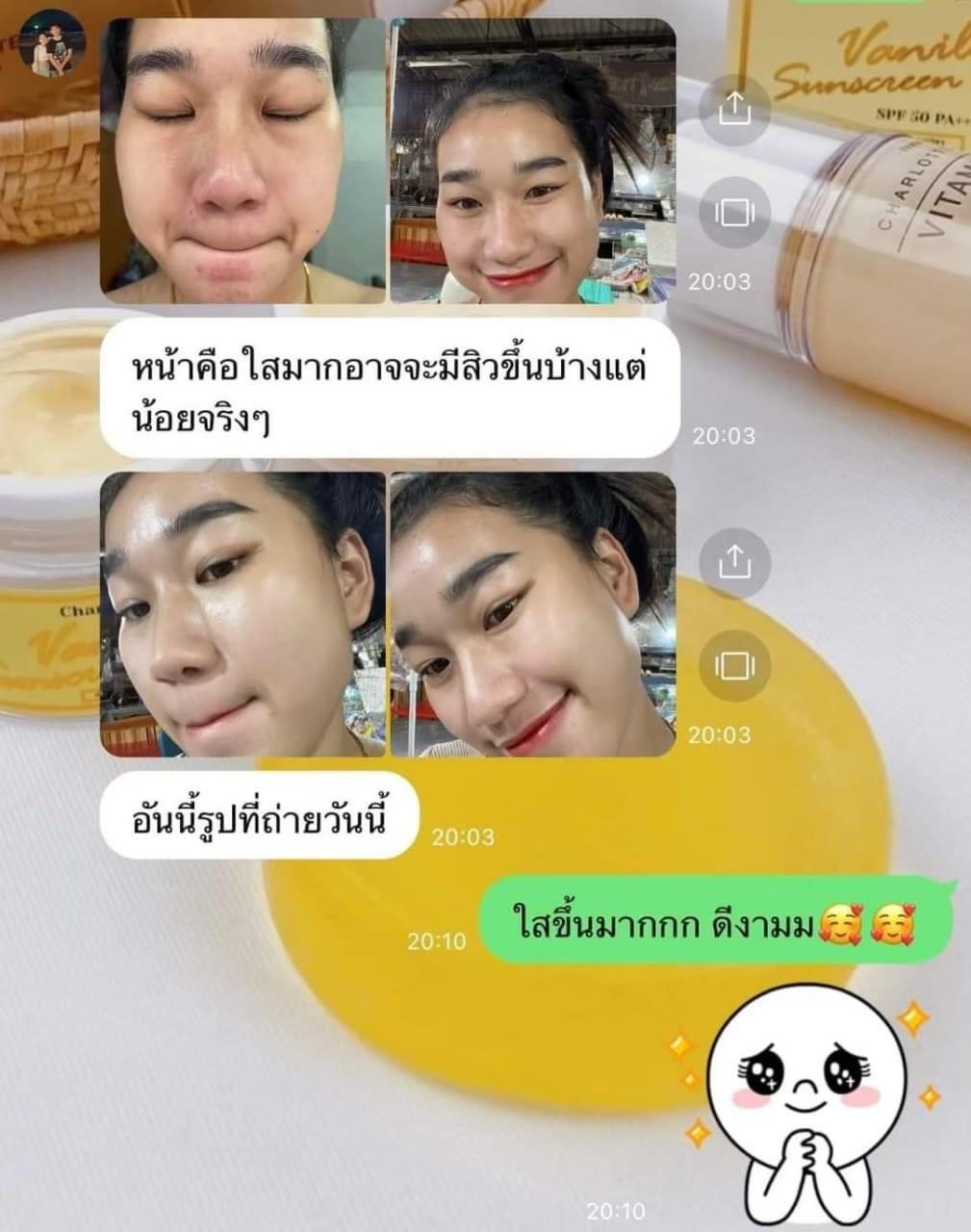View the first photo group as album
Image resolution: width=971 pixels, height=1232 pixels.
734,212
